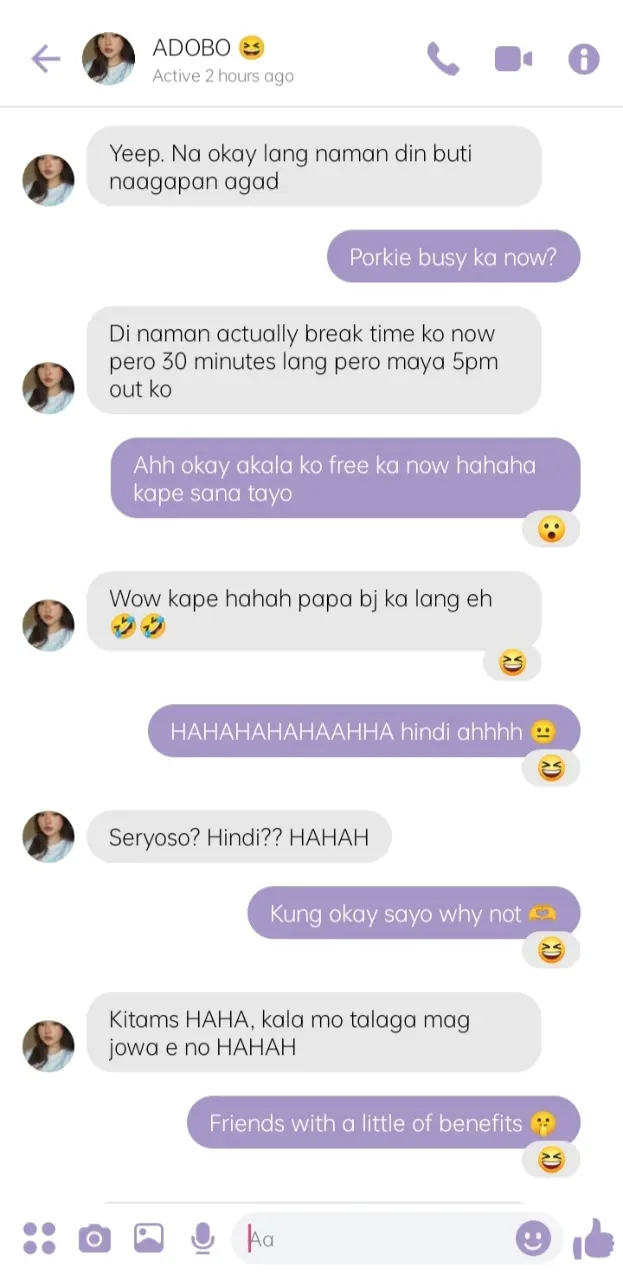Record a voice message with microphone
623x1280 pixels.
coord(203,1238)
